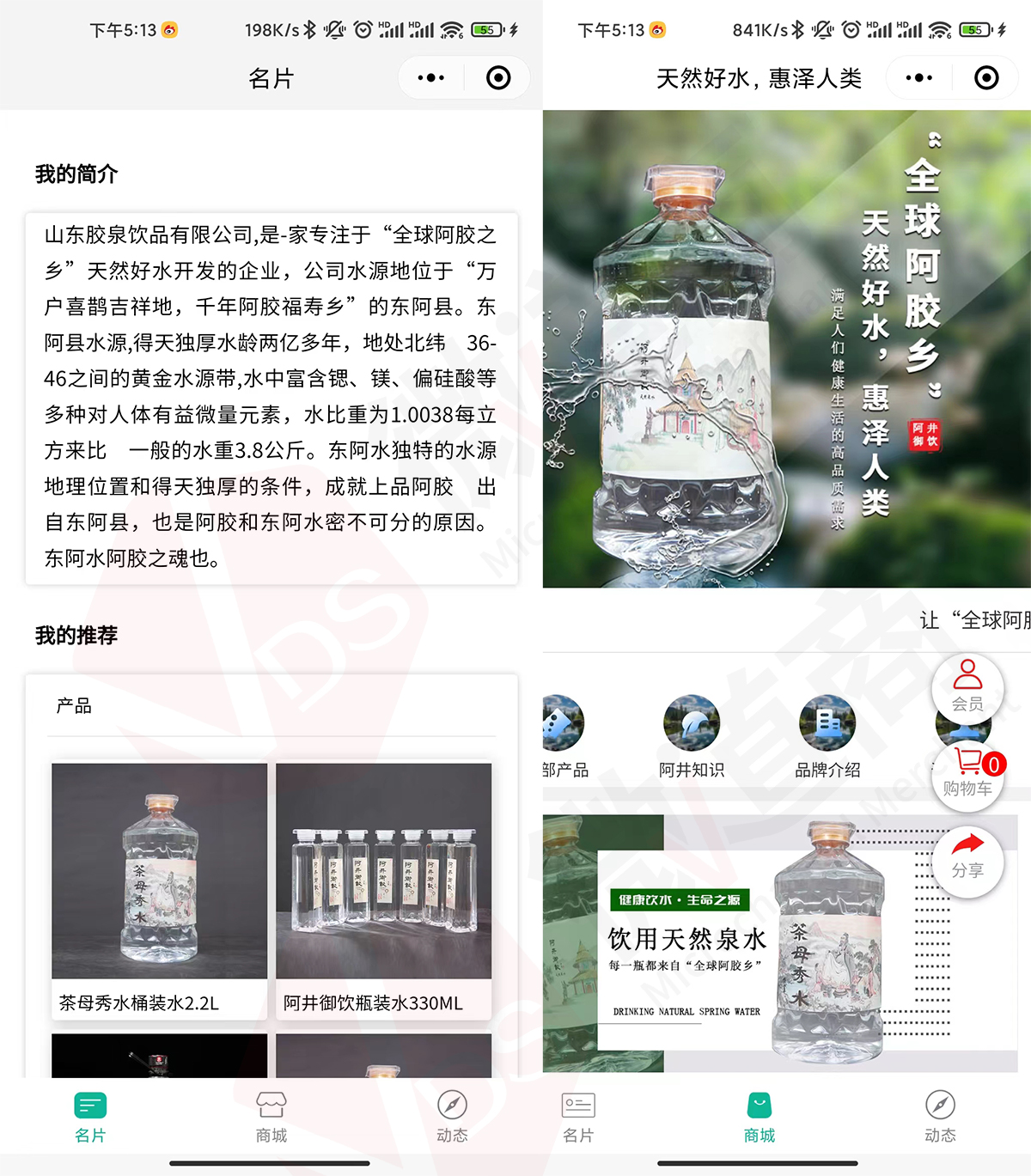Close the mini program on 天然好水 page
Image resolution: width=1031 pixels, height=1176 pixels.
pyautogui.click(x=986, y=78)
